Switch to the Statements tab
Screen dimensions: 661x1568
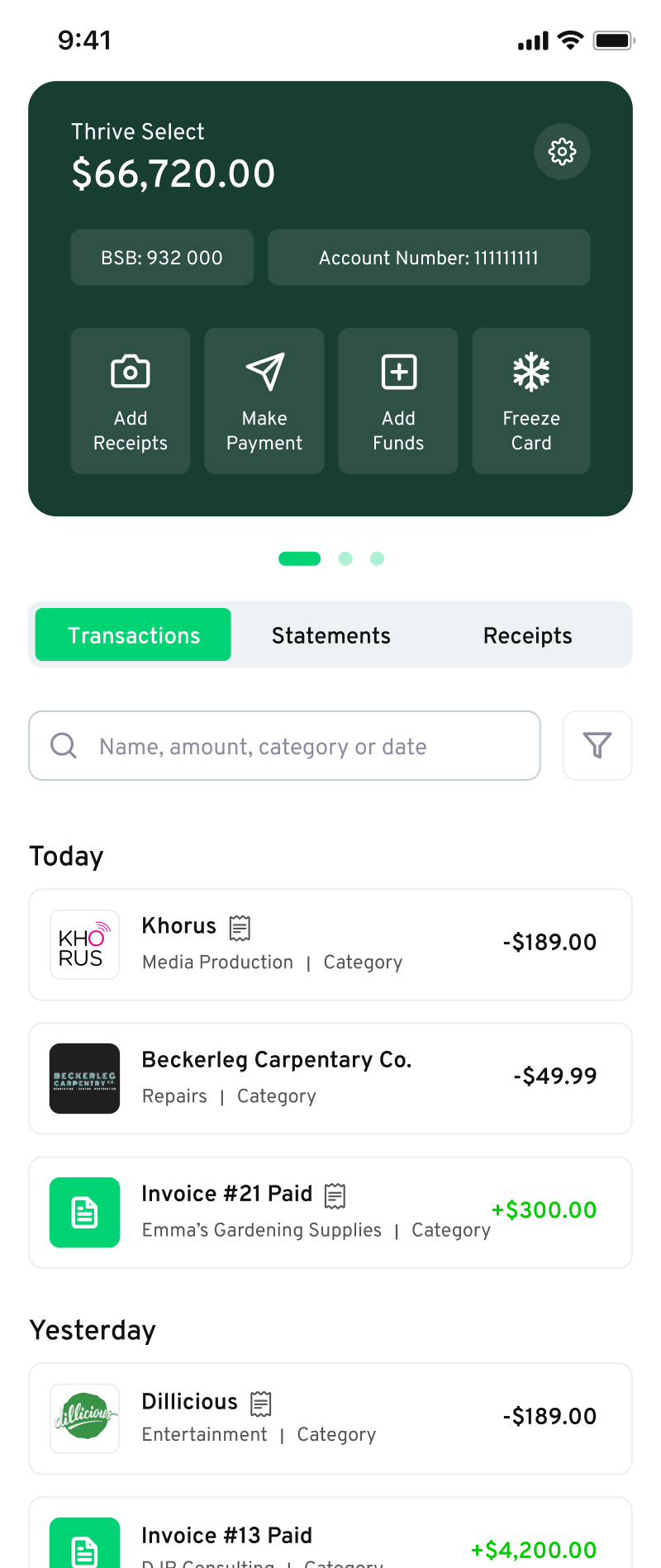point(331,635)
